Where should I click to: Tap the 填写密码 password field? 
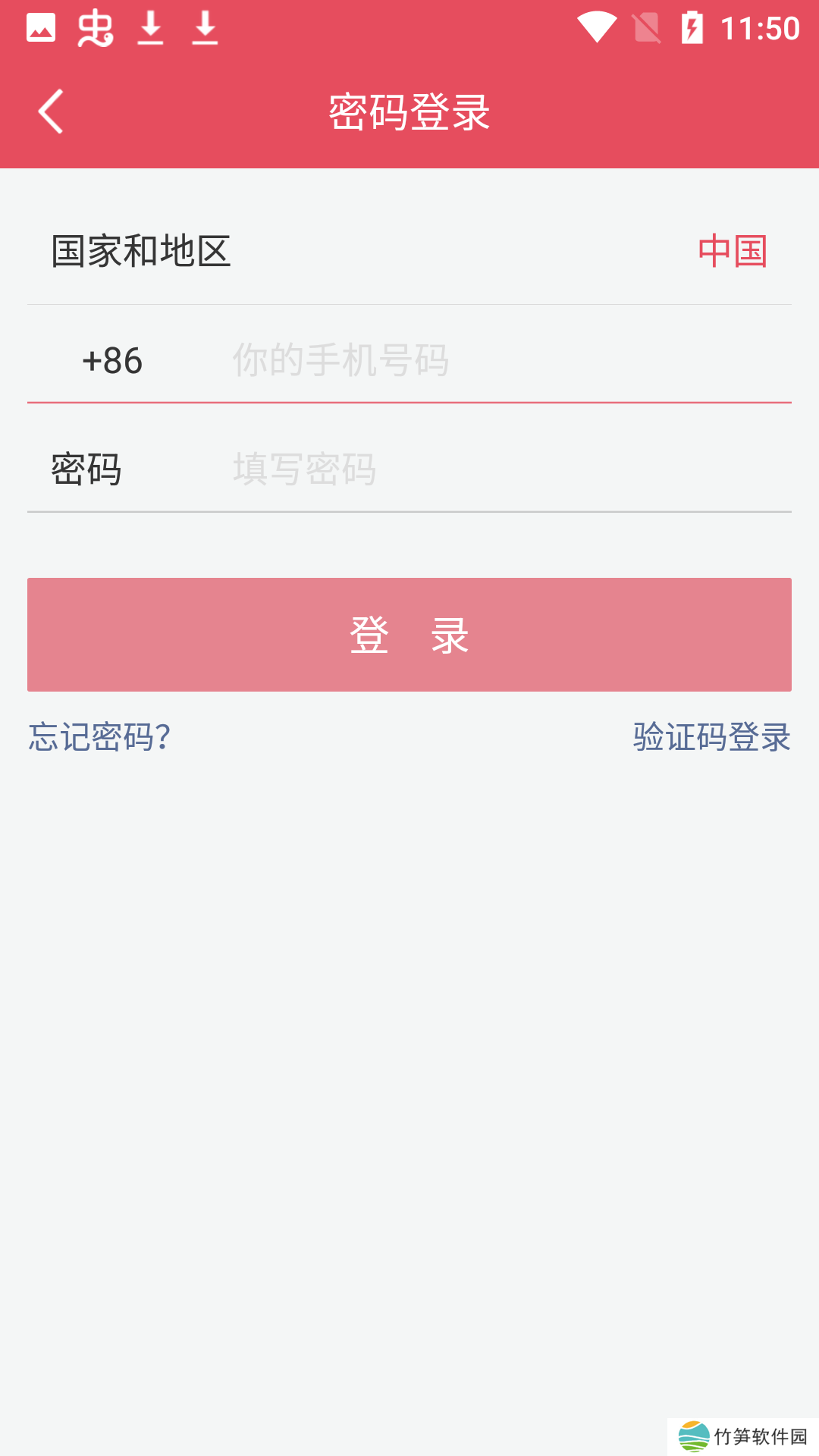(508, 469)
